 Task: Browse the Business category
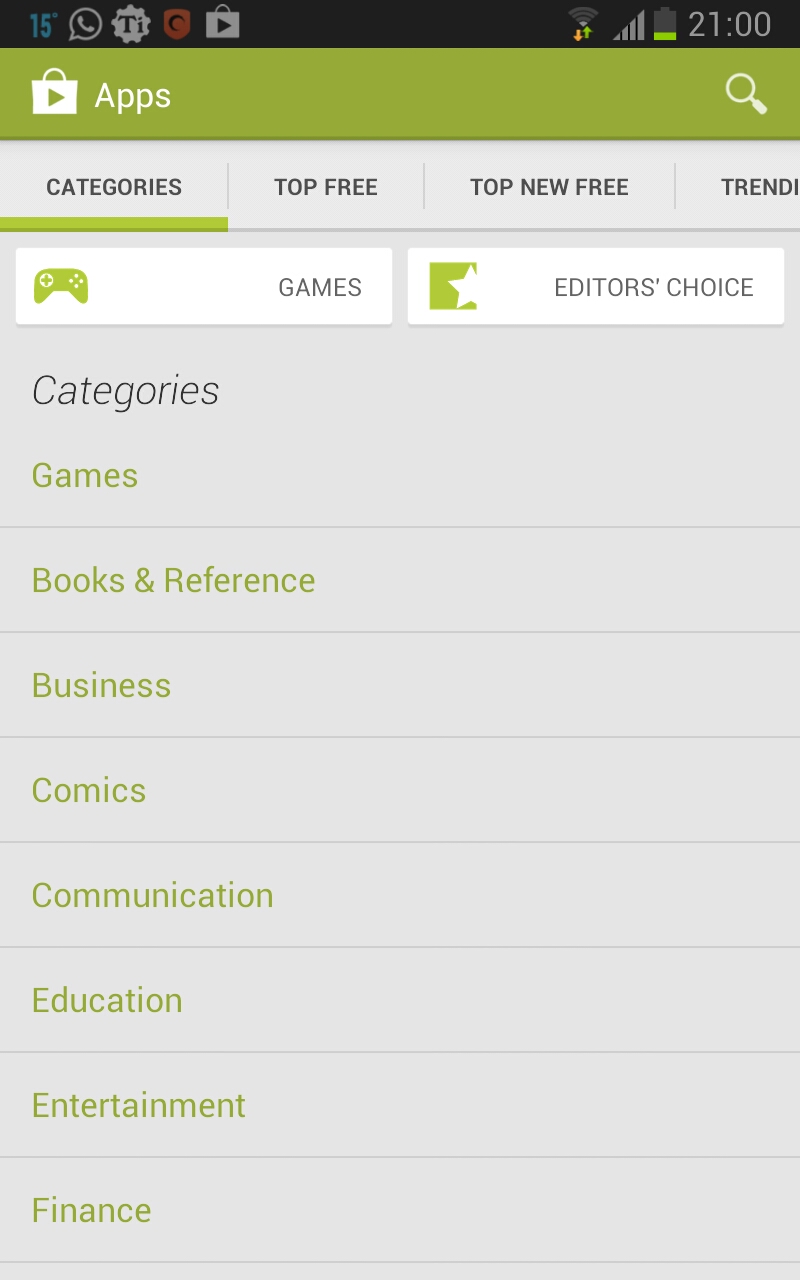tap(102, 685)
